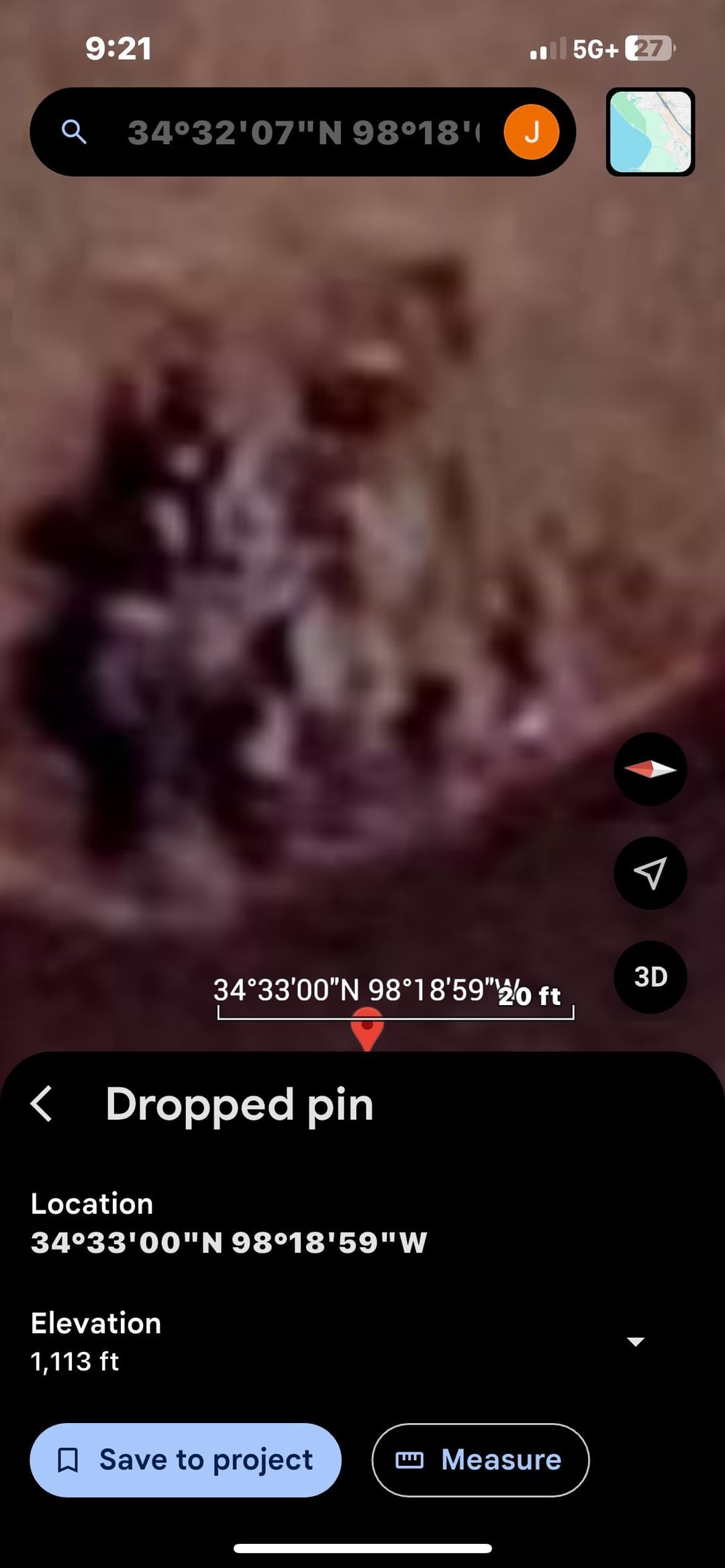Image resolution: width=725 pixels, height=1568 pixels.
Task: Reset orientation with the compass button
Action: pyautogui.click(x=650, y=769)
